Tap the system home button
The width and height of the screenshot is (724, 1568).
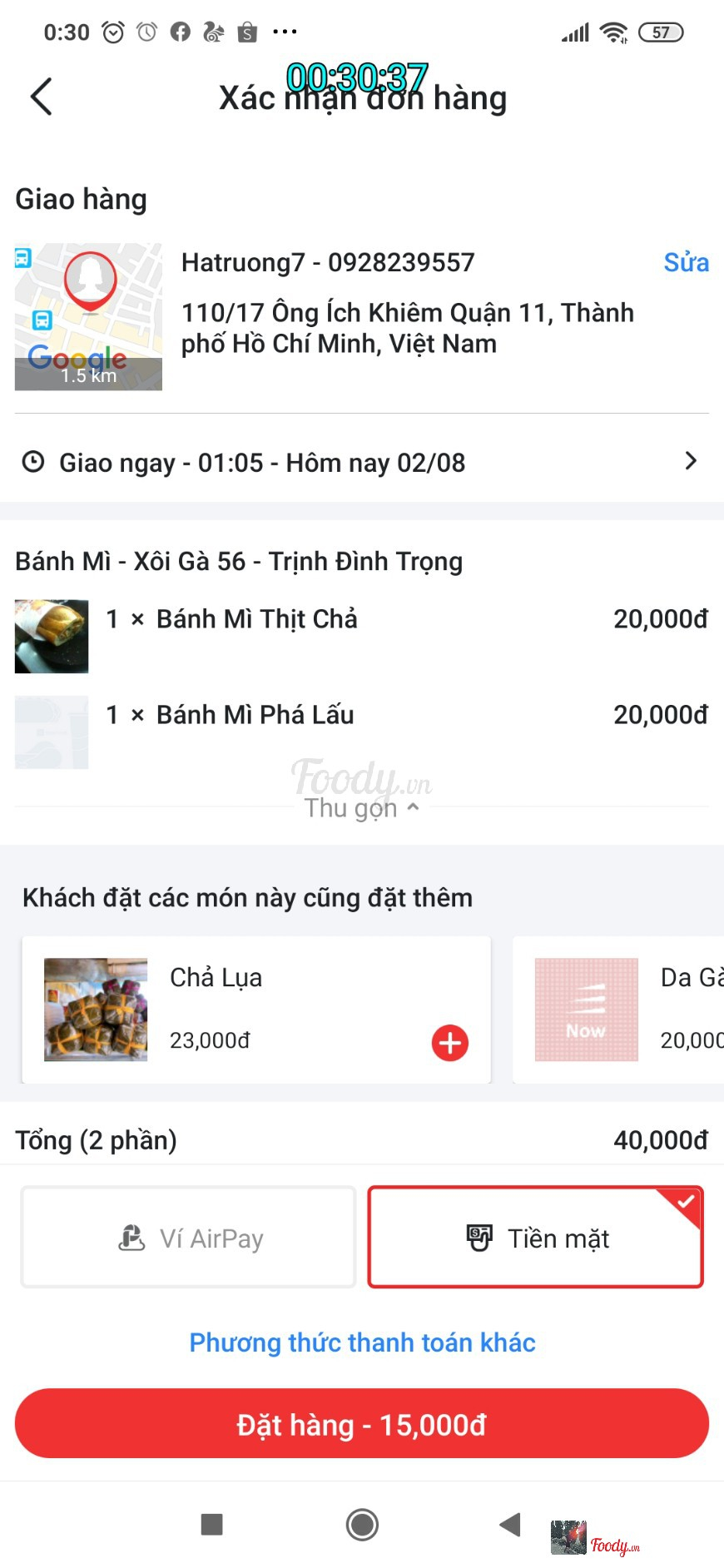(362, 1525)
